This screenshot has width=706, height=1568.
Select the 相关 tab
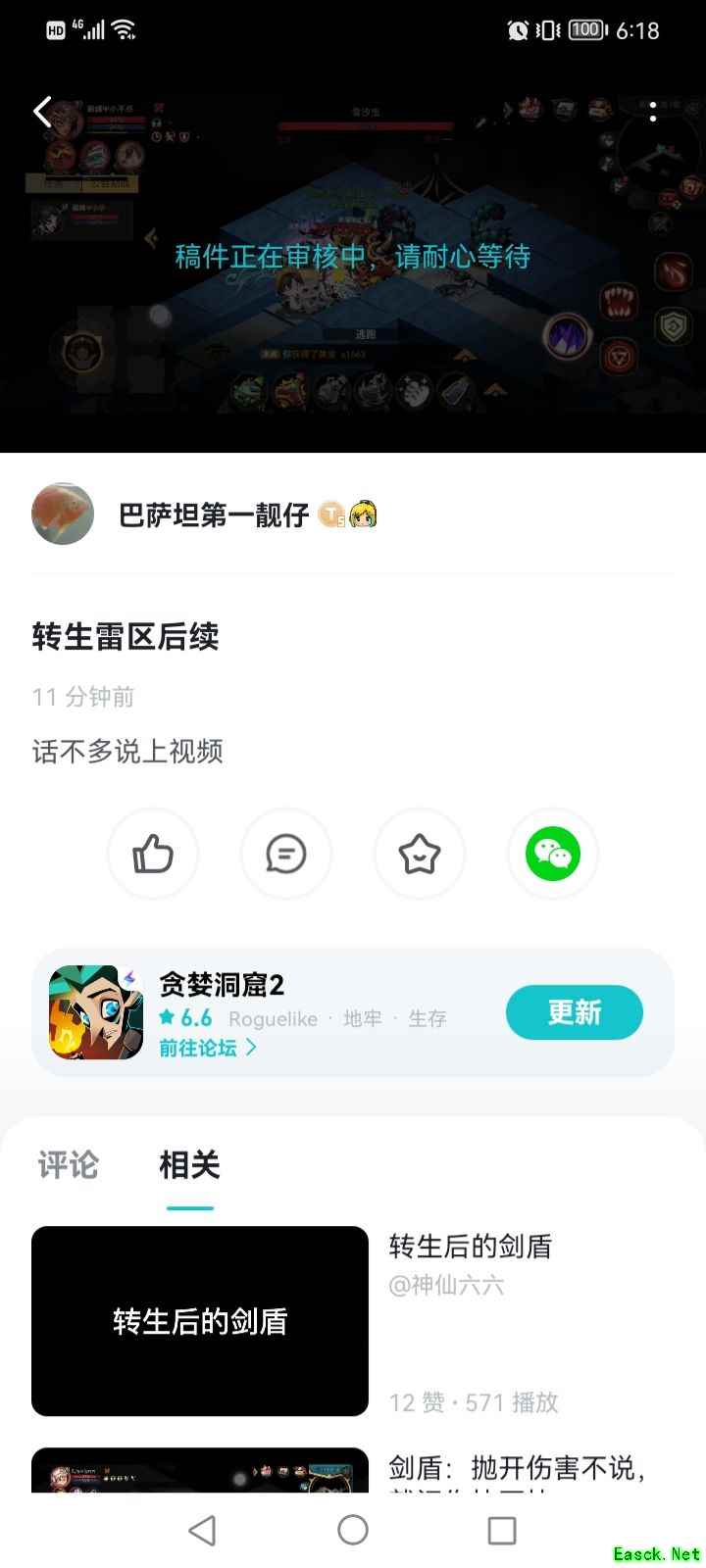[x=189, y=1165]
